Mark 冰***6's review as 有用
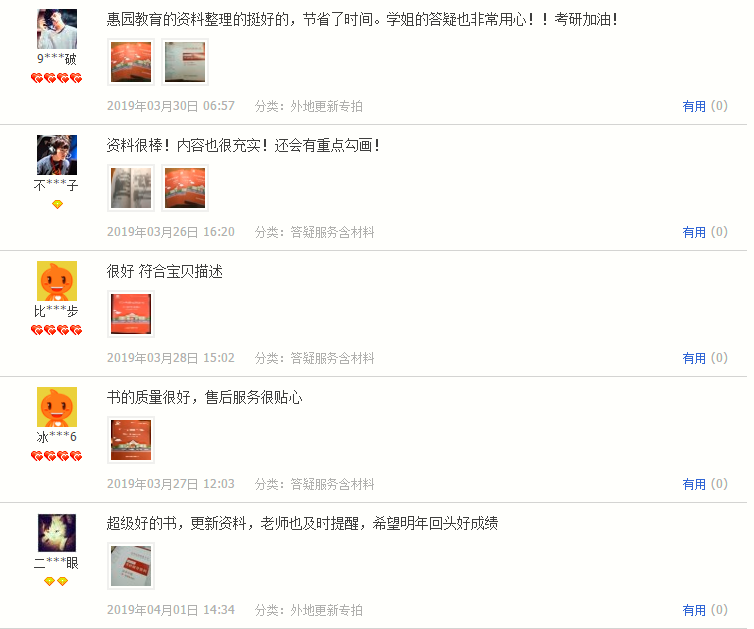The width and height of the screenshot is (754, 629). pos(694,484)
